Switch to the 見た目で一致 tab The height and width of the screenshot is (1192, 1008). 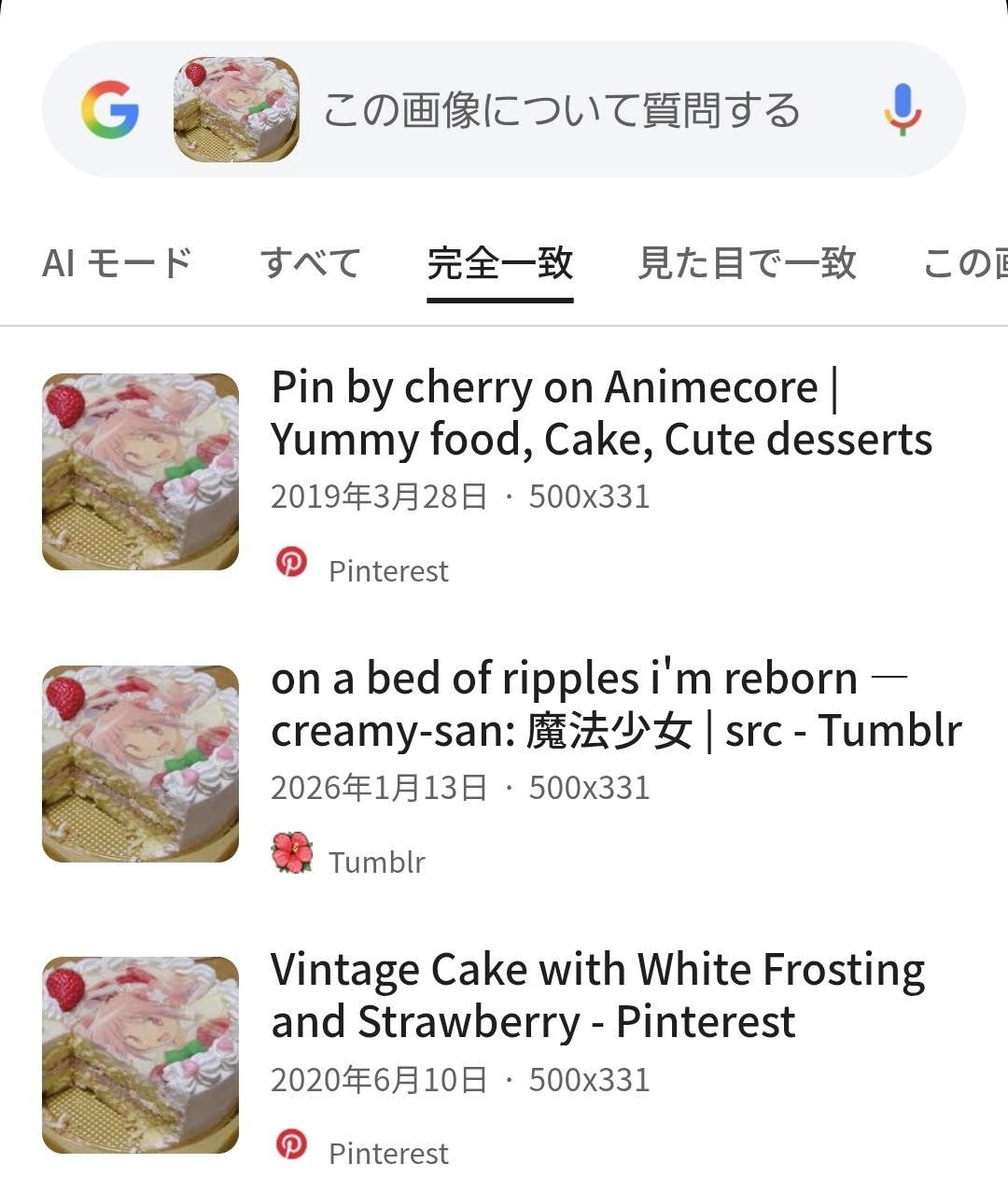[747, 263]
